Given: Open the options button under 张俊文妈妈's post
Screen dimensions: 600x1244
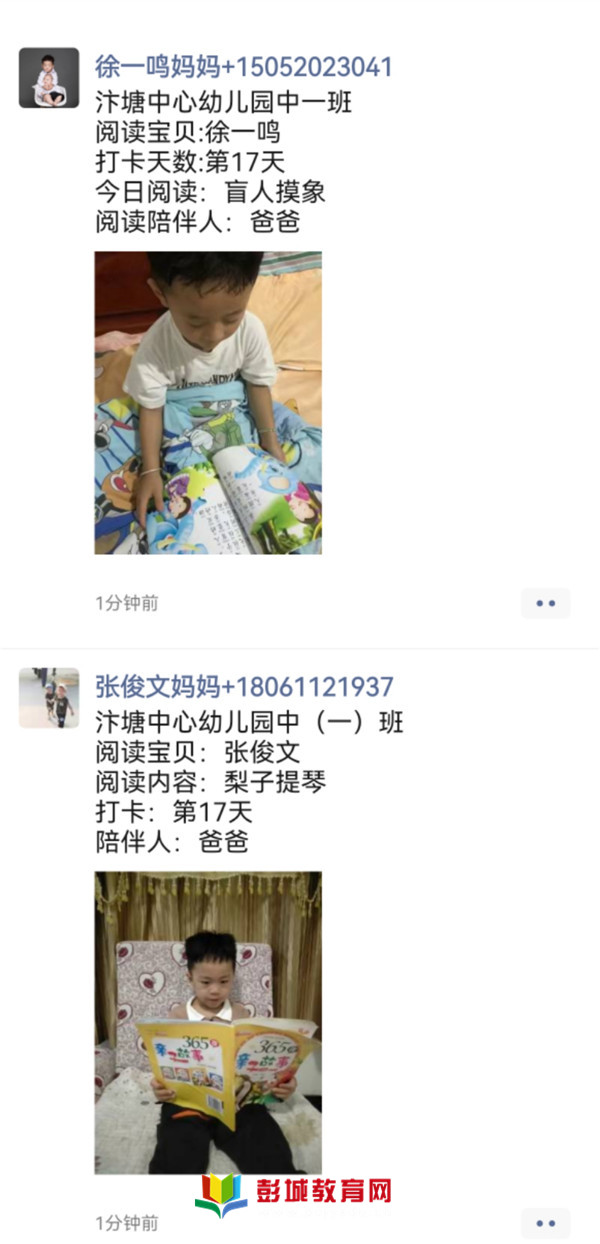Looking at the screenshot, I should (x=545, y=1223).
